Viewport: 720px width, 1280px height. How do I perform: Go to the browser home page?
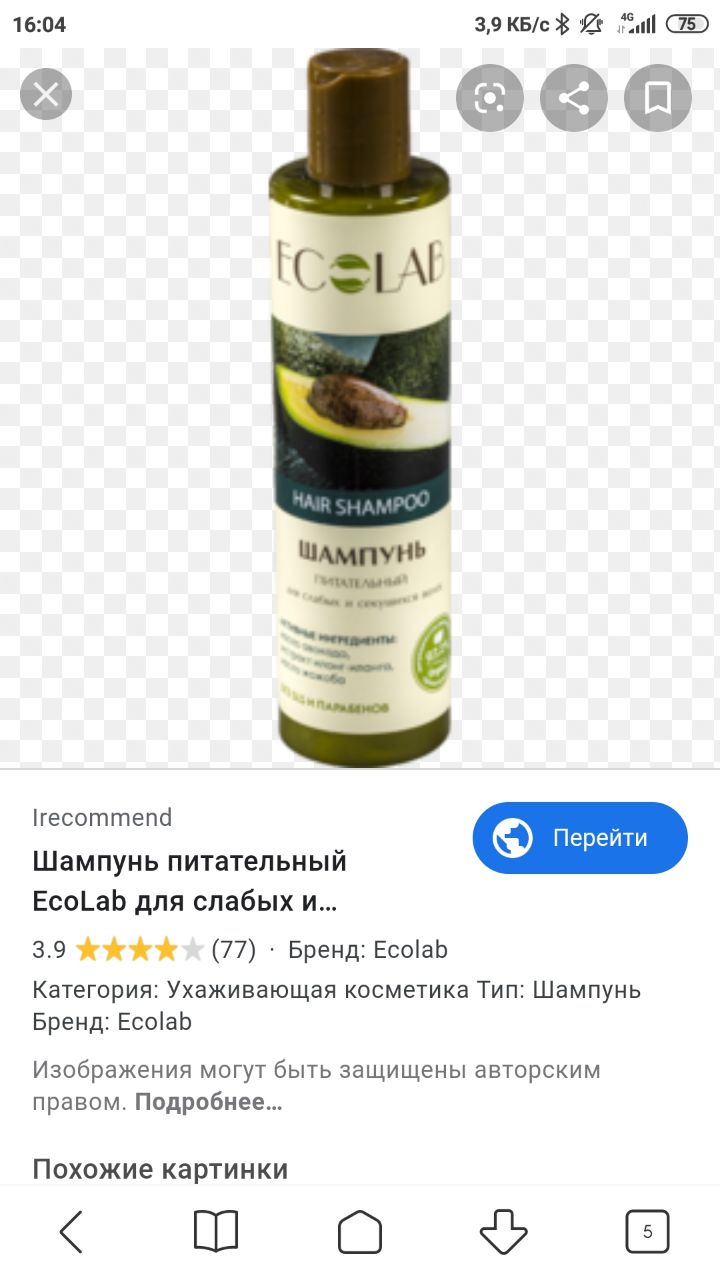coord(360,1231)
